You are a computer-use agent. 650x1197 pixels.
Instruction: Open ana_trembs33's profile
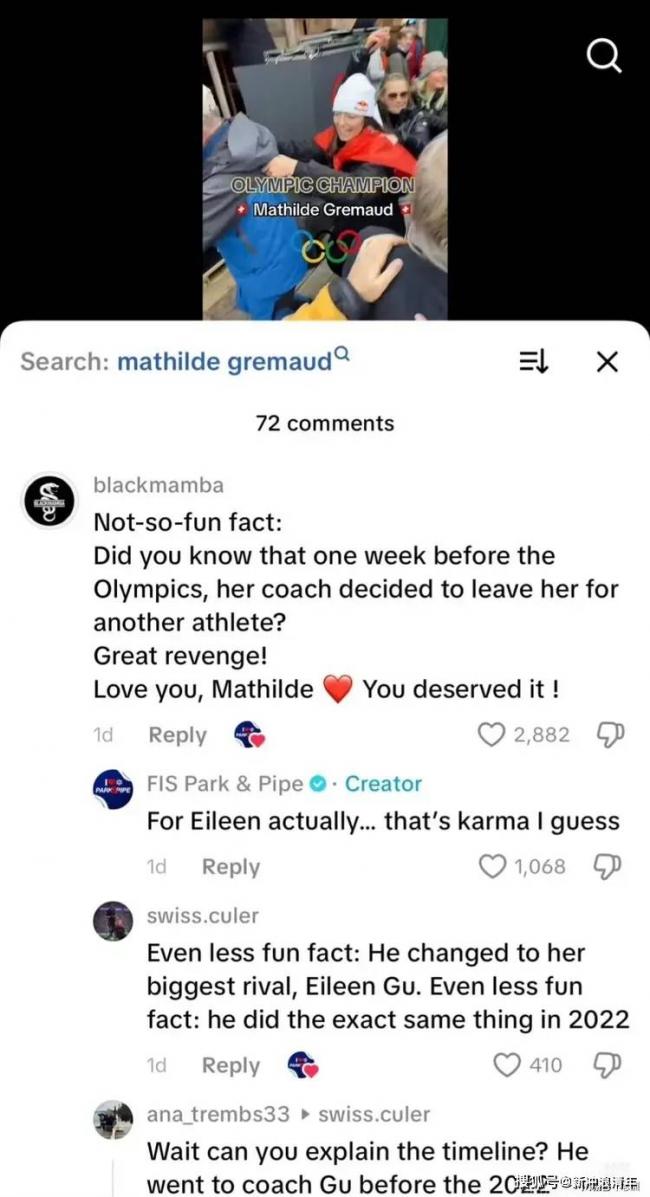click(113, 1119)
